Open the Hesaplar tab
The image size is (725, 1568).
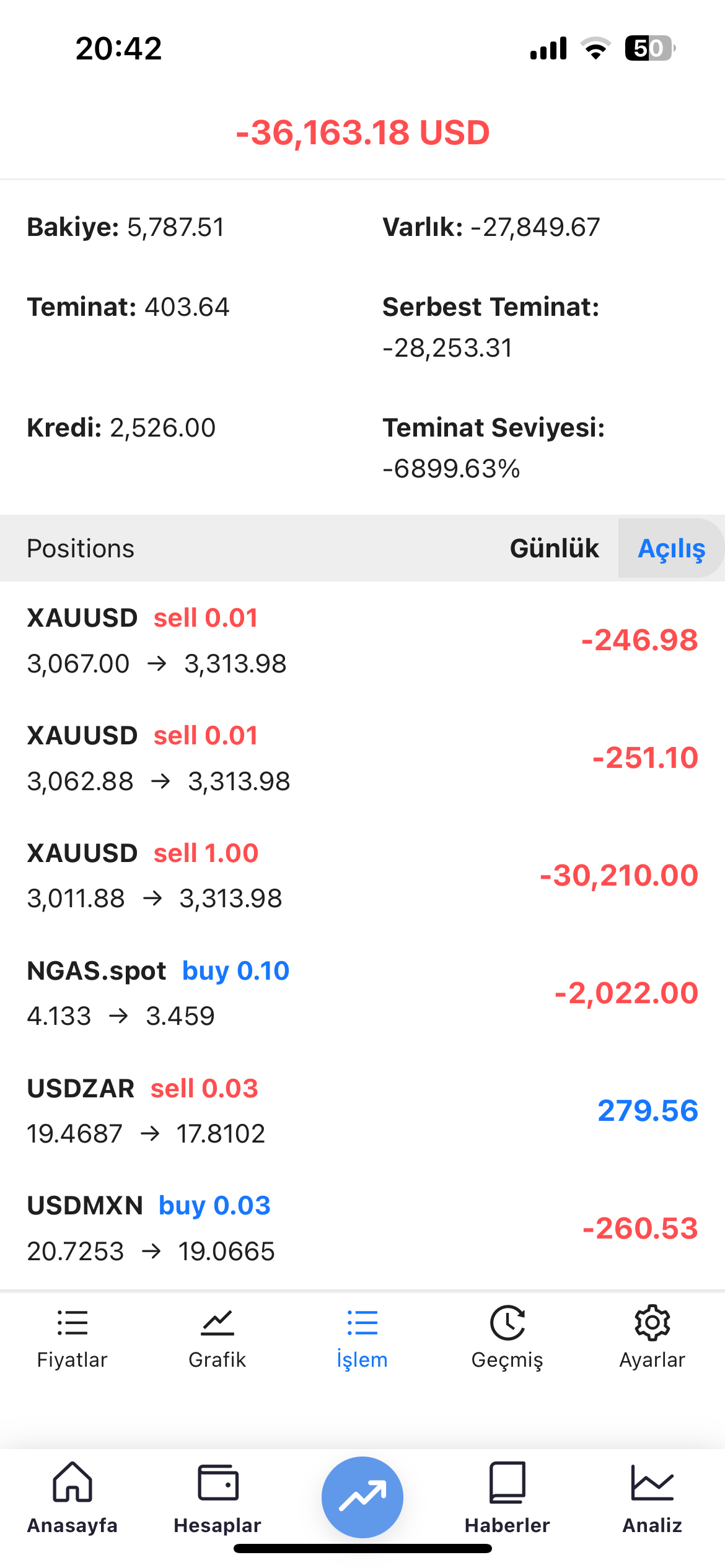217,1498
